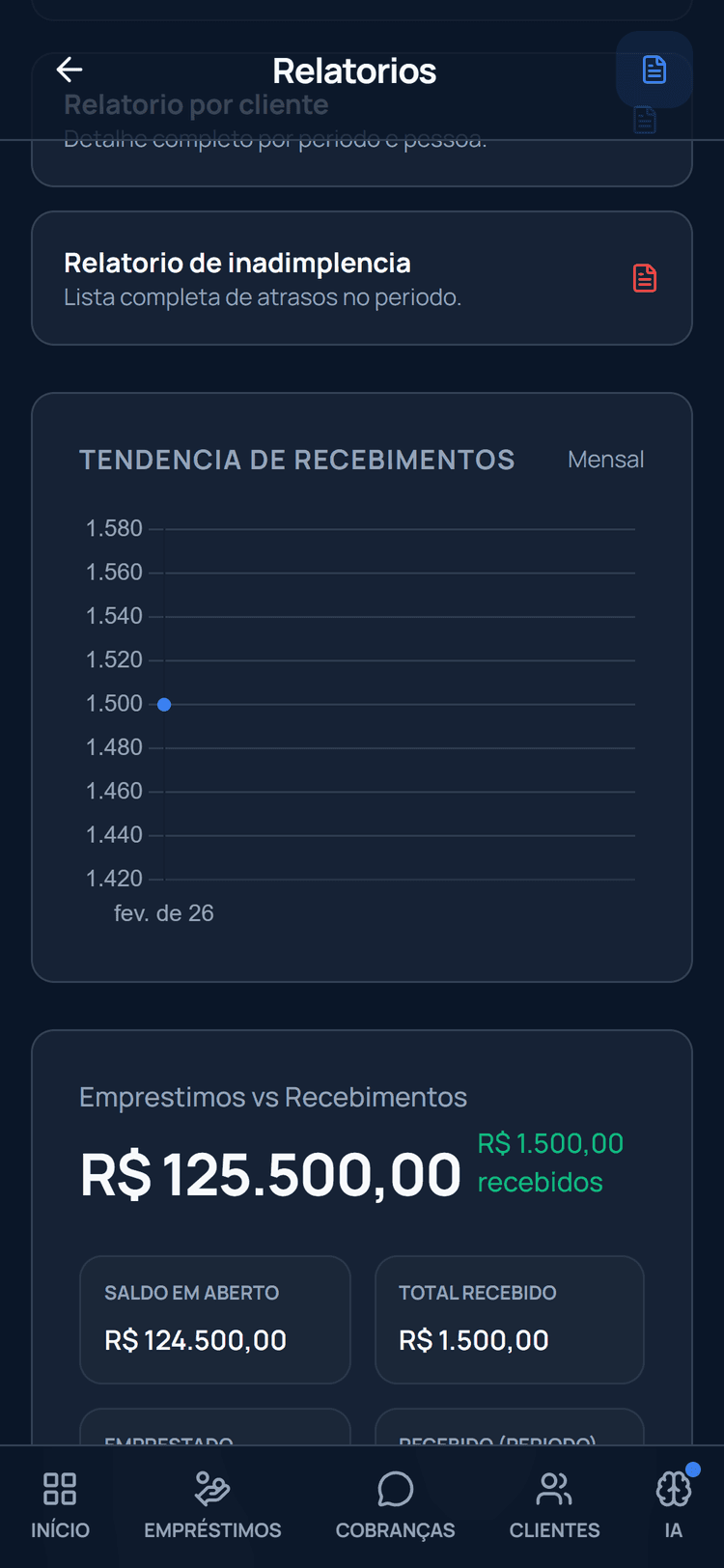Tap the red inadimplencia report file icon

644,278
